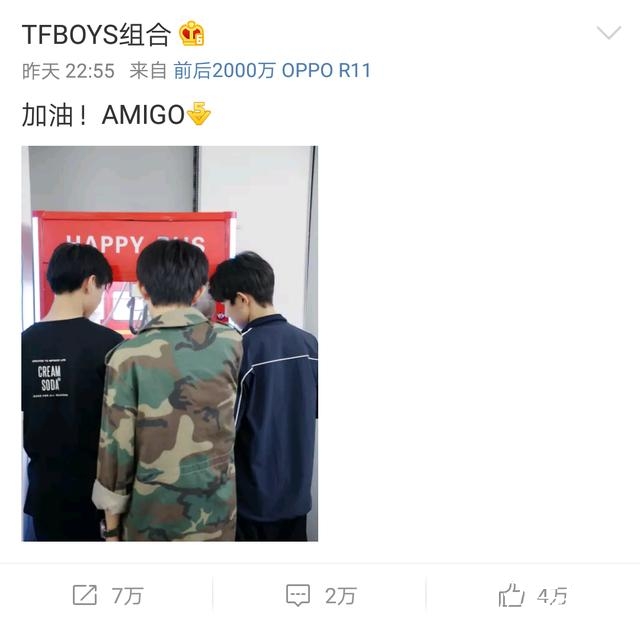Open the 前后2000万 OPPO R11 source link
The image size is (640, 624).
pyautogui.click(x=272, y=71)
